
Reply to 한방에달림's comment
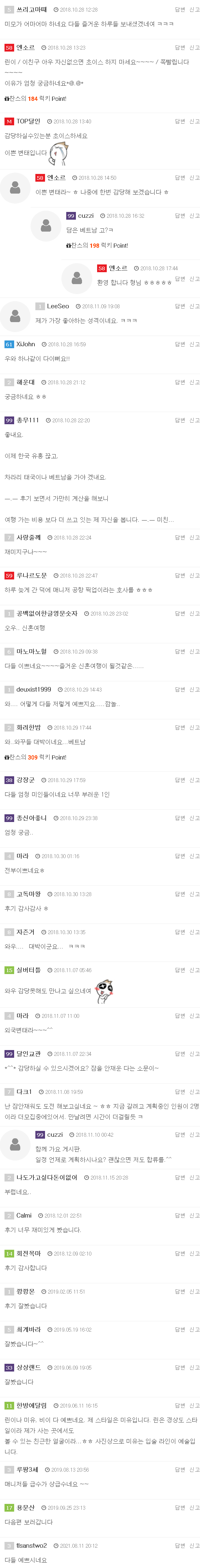[179, 1405]
